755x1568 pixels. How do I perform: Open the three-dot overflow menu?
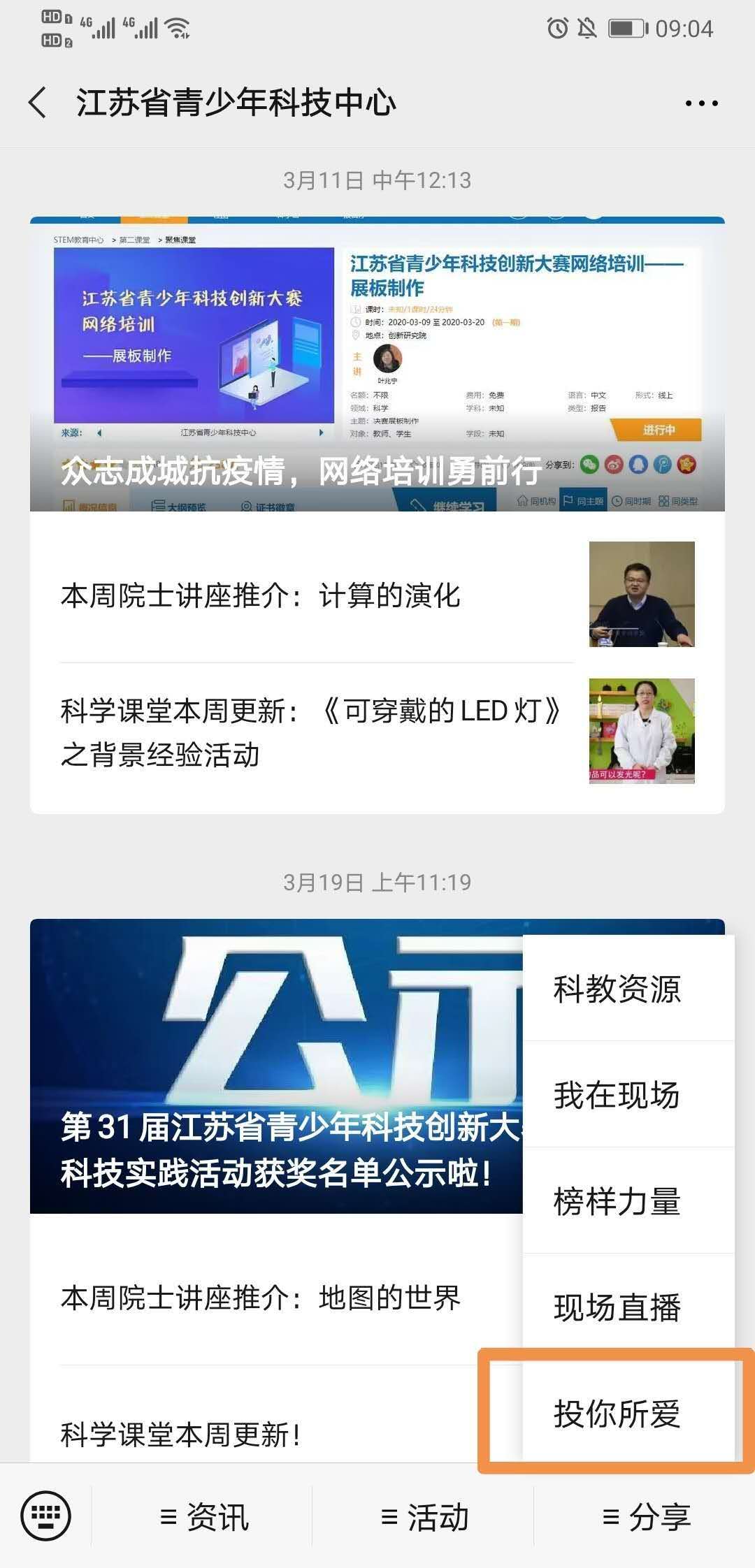click(700, 103)
